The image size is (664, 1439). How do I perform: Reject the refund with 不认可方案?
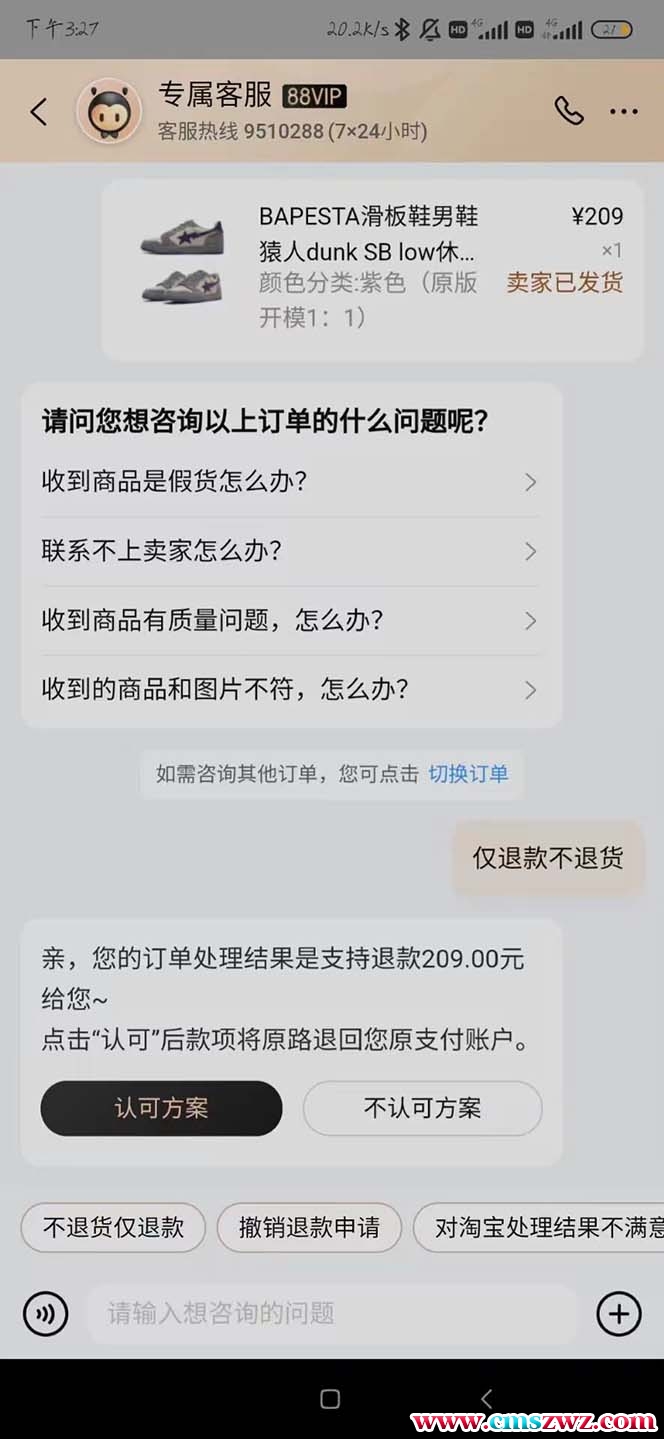click(x=422, y=1108)
